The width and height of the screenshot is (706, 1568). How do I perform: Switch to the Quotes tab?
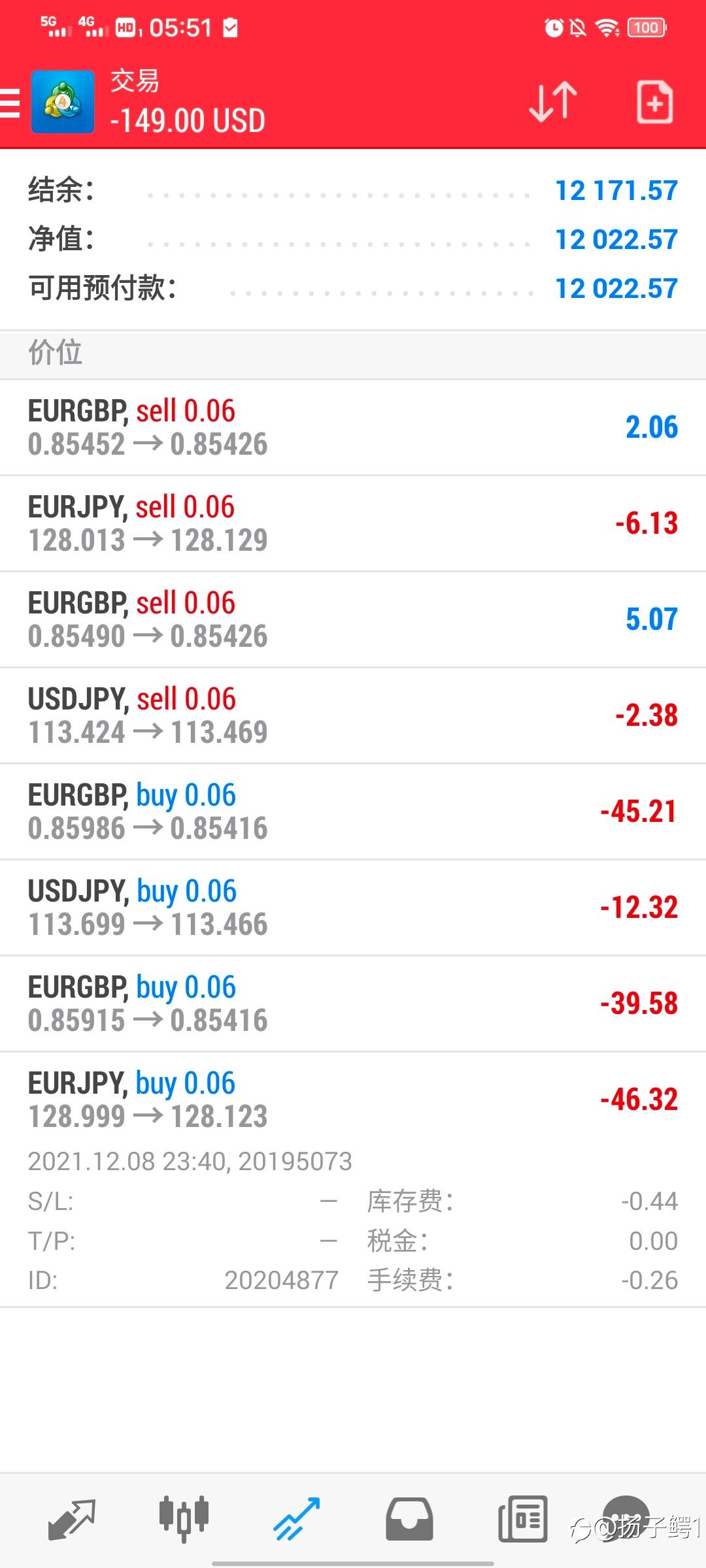(72, 1519)
